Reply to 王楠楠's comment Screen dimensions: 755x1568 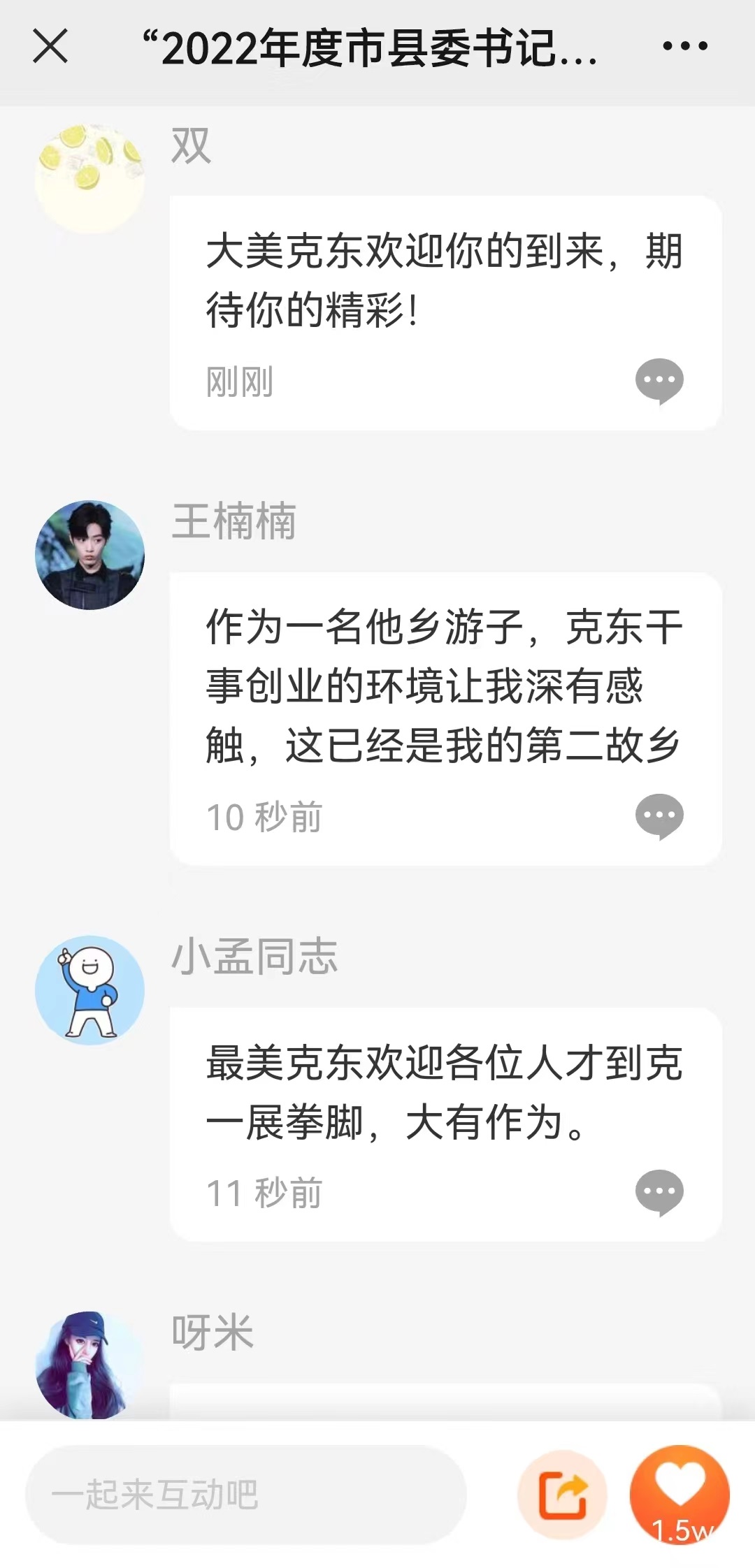click(x=659, y=816)
